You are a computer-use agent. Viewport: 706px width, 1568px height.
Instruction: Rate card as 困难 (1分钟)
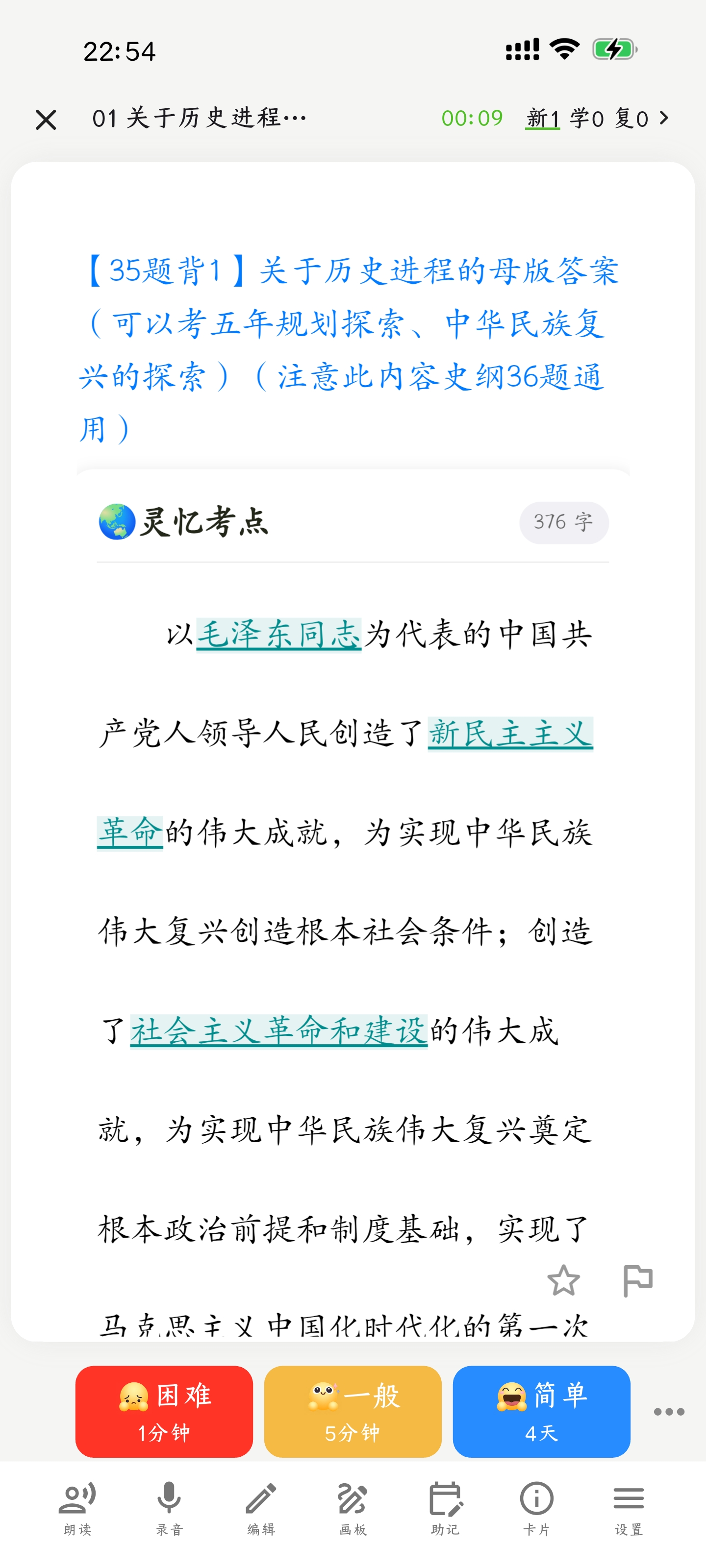pyautogui.click(x=164, y=1412)
